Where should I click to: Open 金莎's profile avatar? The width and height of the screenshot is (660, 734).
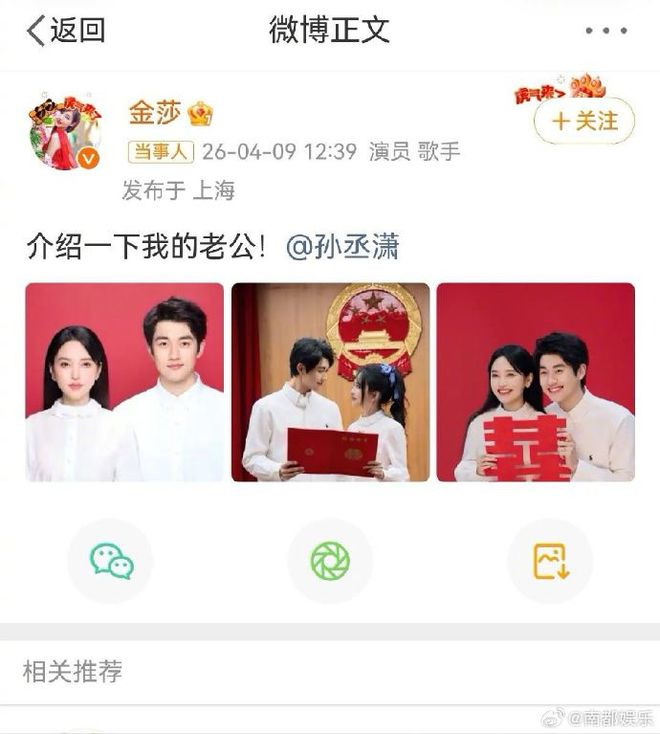[x=66, y=133]
